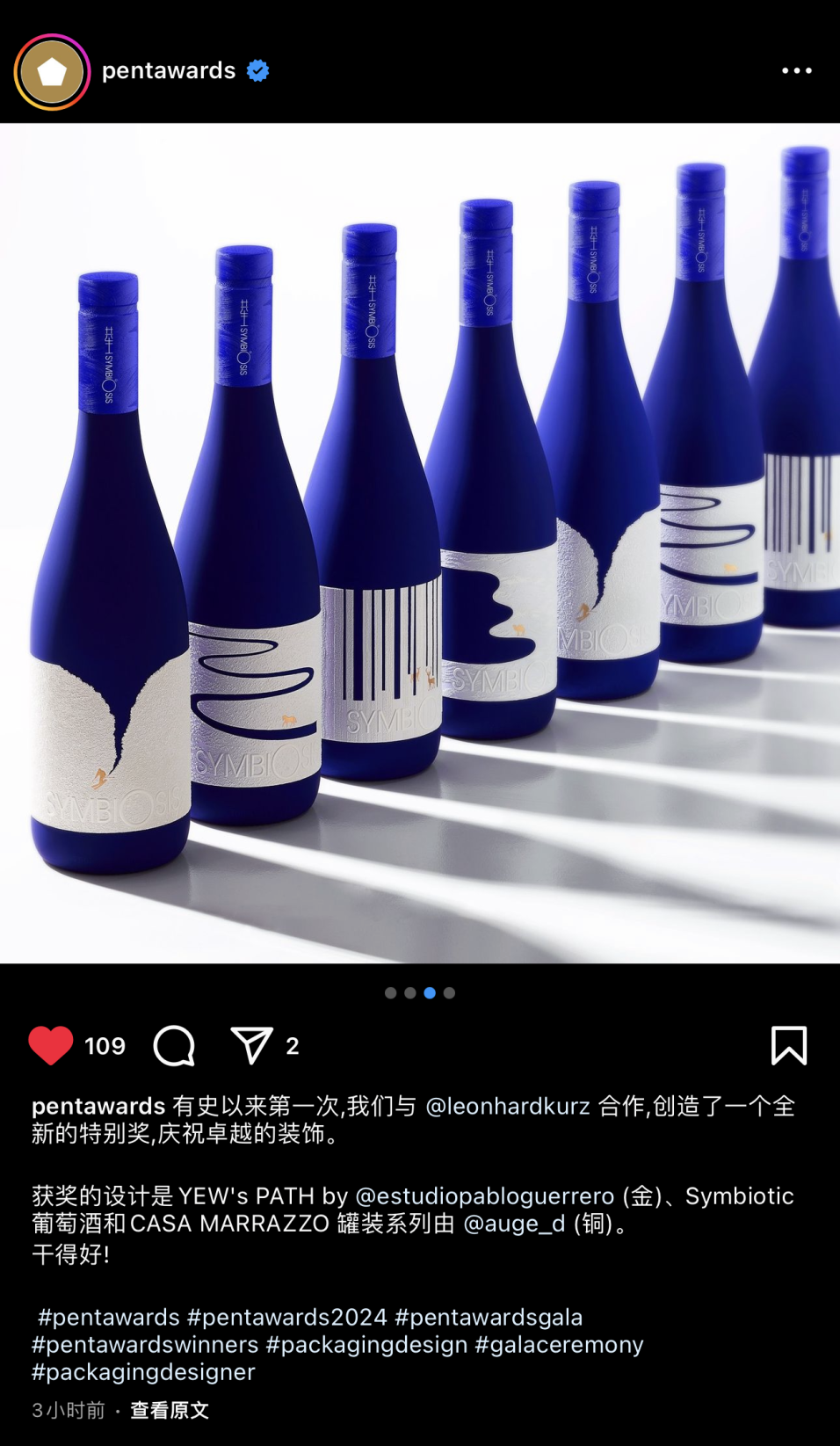
Task: Open the blue Symbiosis bottles photo
Action: tap(420, 543)
